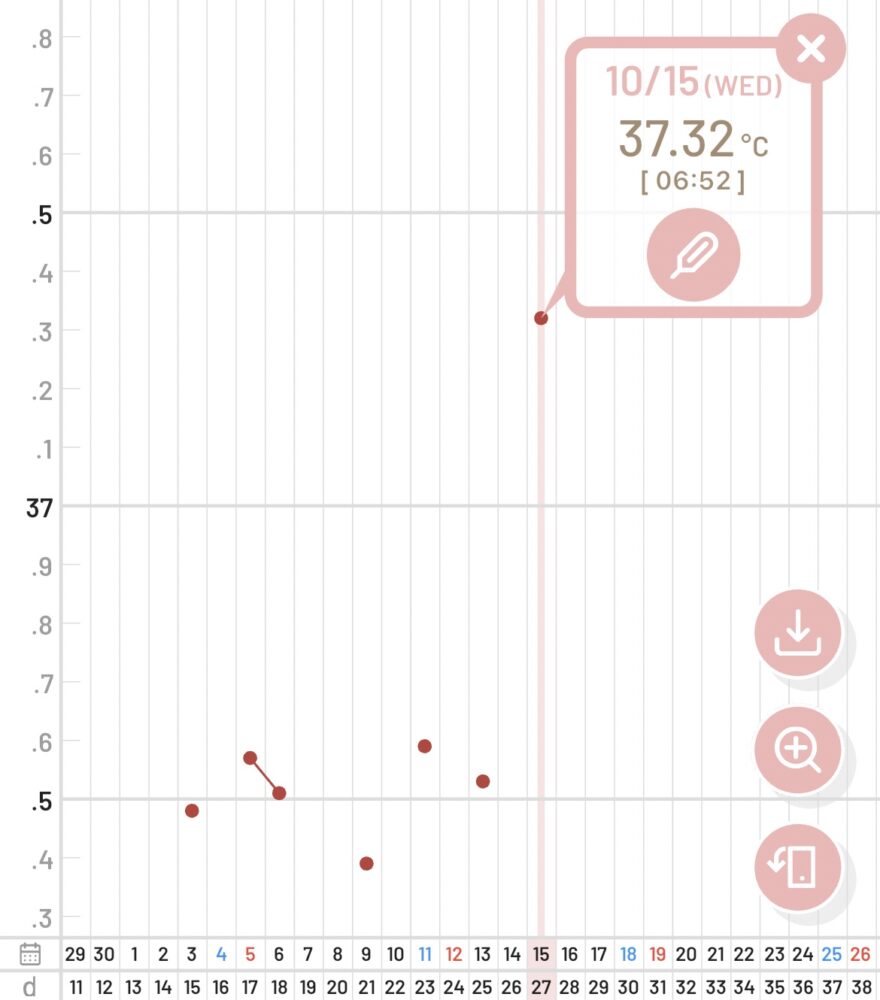Select the data point for date 9
The image size is (880, 1000).
[x=367, y=863]
